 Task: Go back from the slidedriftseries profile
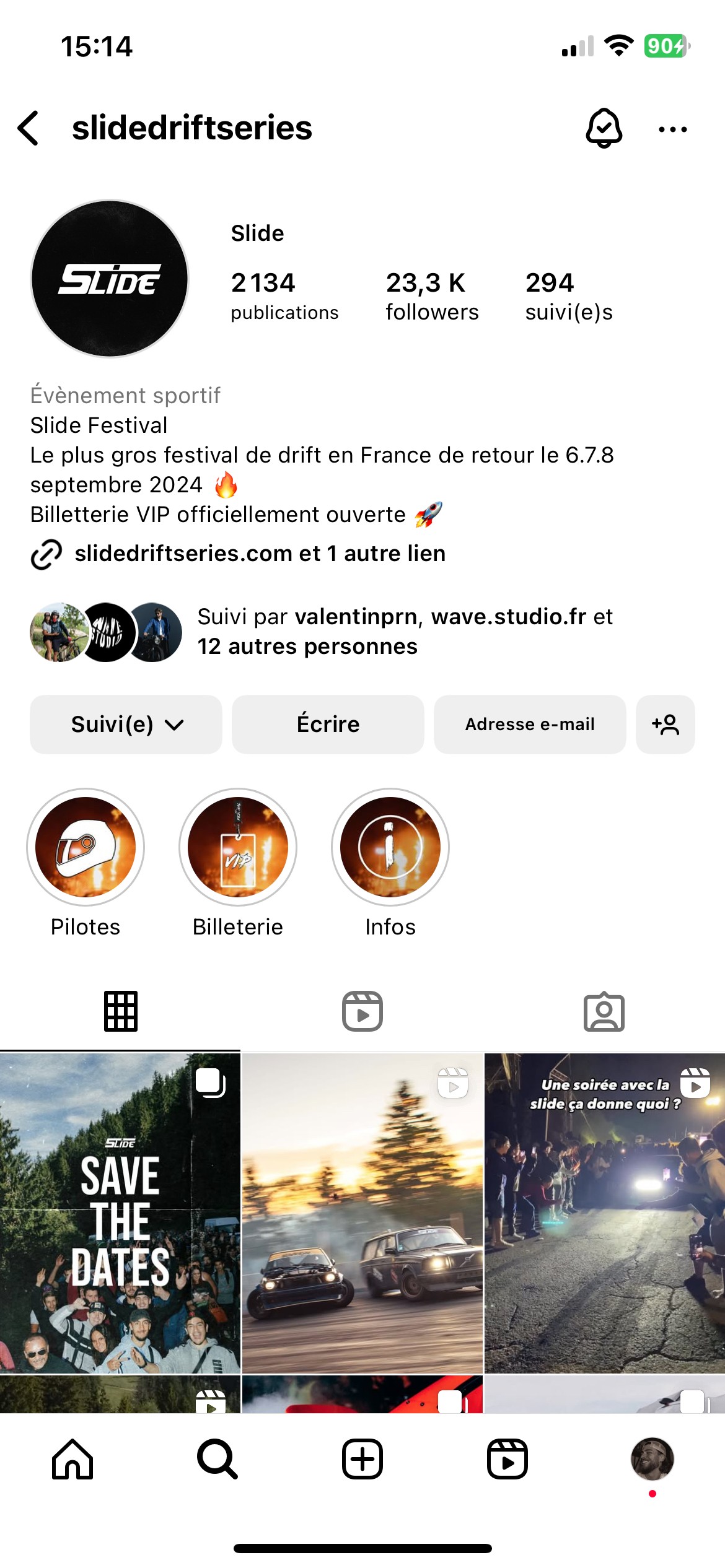pos(29,128)
